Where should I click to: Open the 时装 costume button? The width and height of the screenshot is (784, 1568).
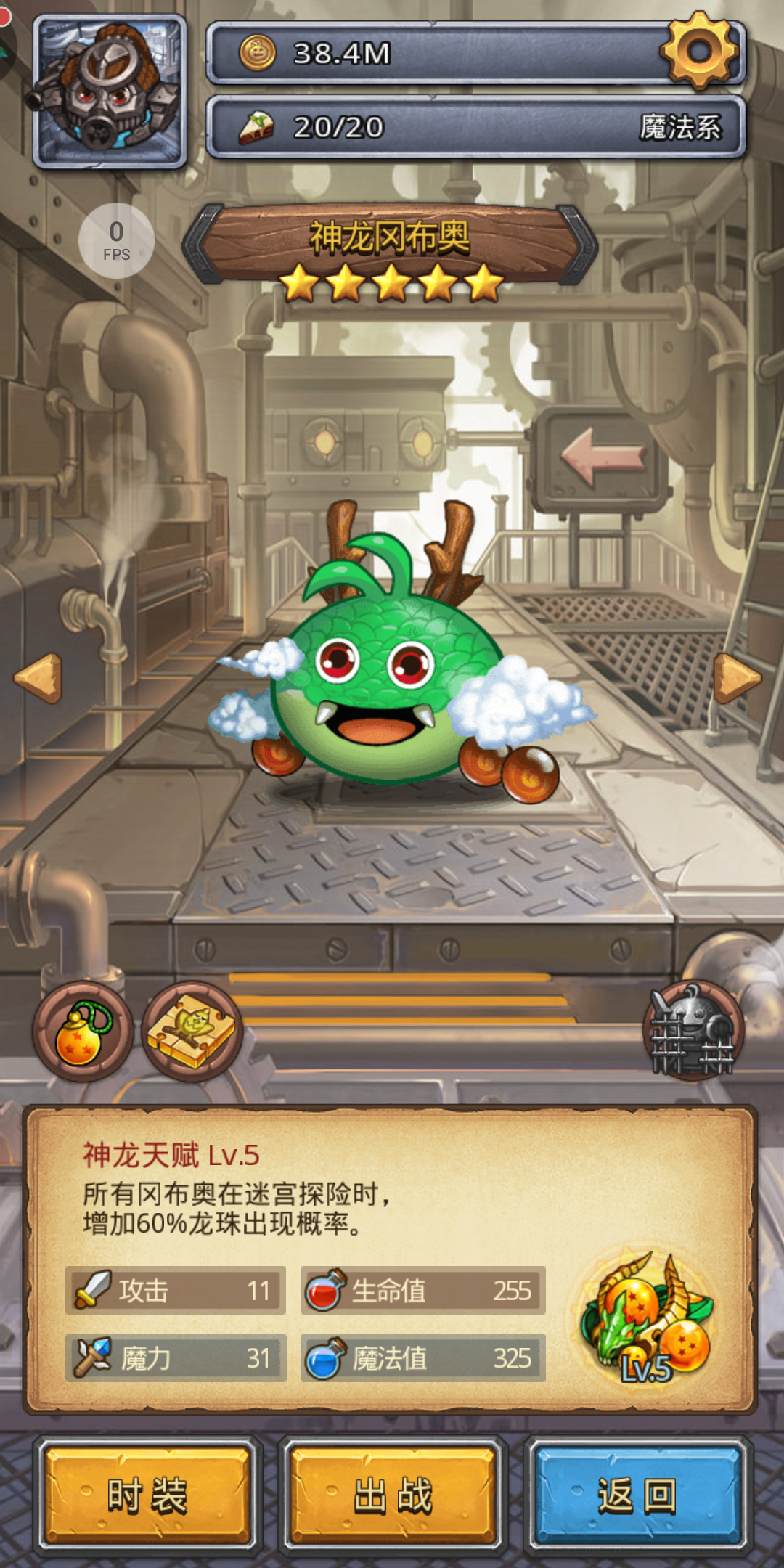(x=147, y=1496)
